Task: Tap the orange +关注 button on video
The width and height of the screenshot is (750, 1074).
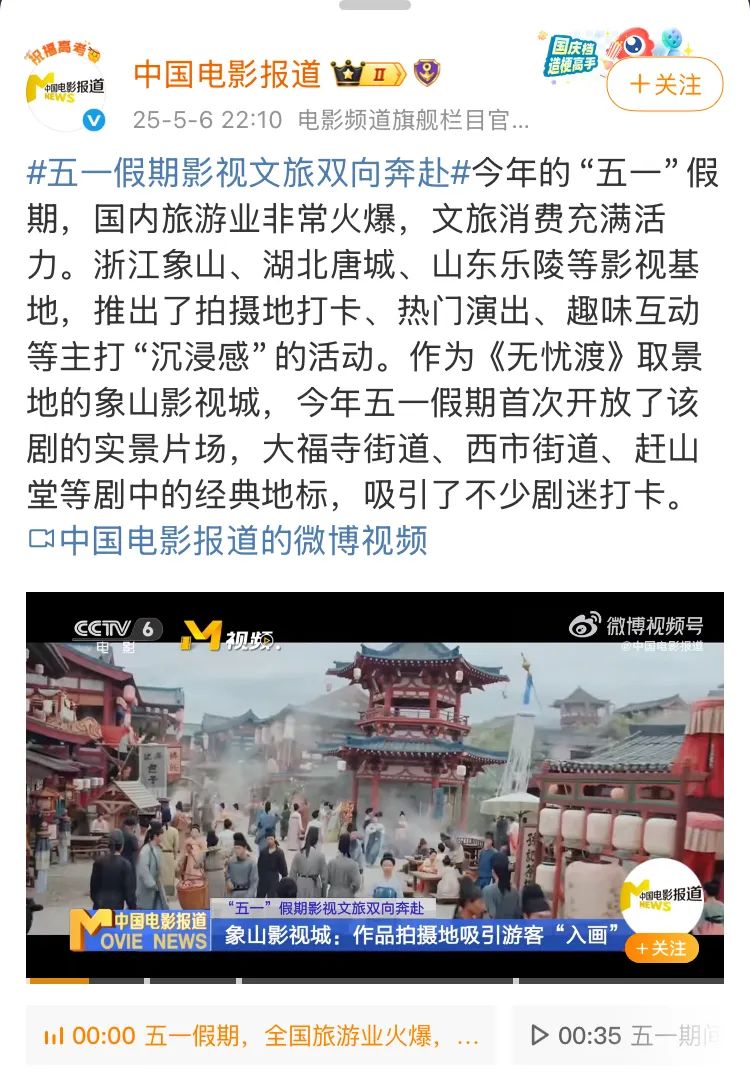Action: point(661,947)
